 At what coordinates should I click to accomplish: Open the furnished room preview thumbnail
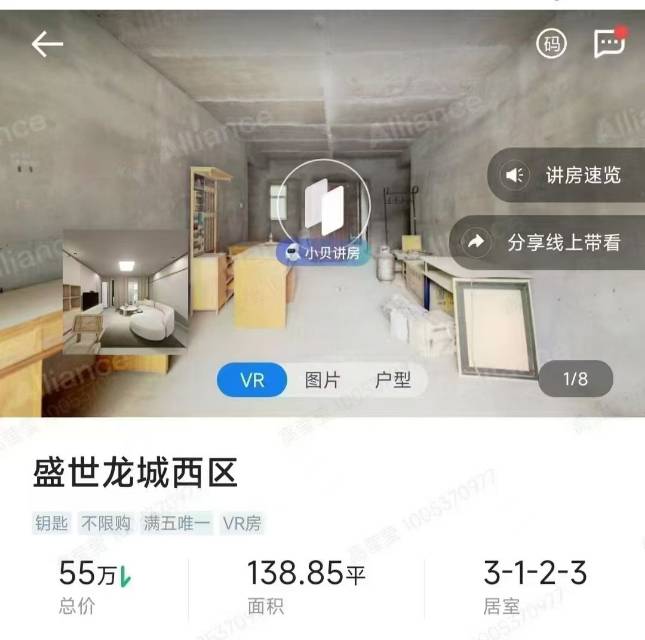126,290
